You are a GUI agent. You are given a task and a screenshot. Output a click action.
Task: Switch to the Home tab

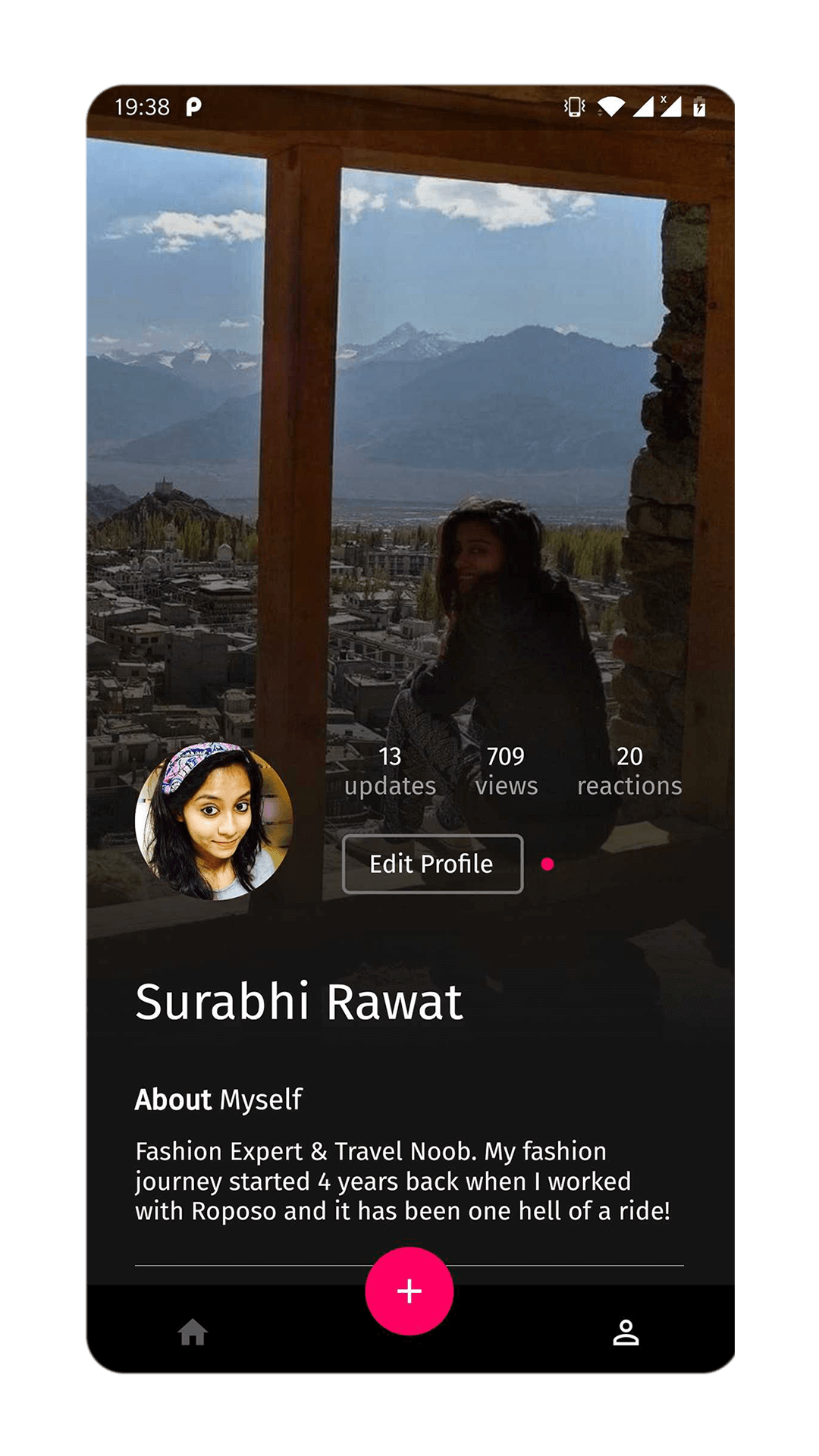click(193, 1332)
